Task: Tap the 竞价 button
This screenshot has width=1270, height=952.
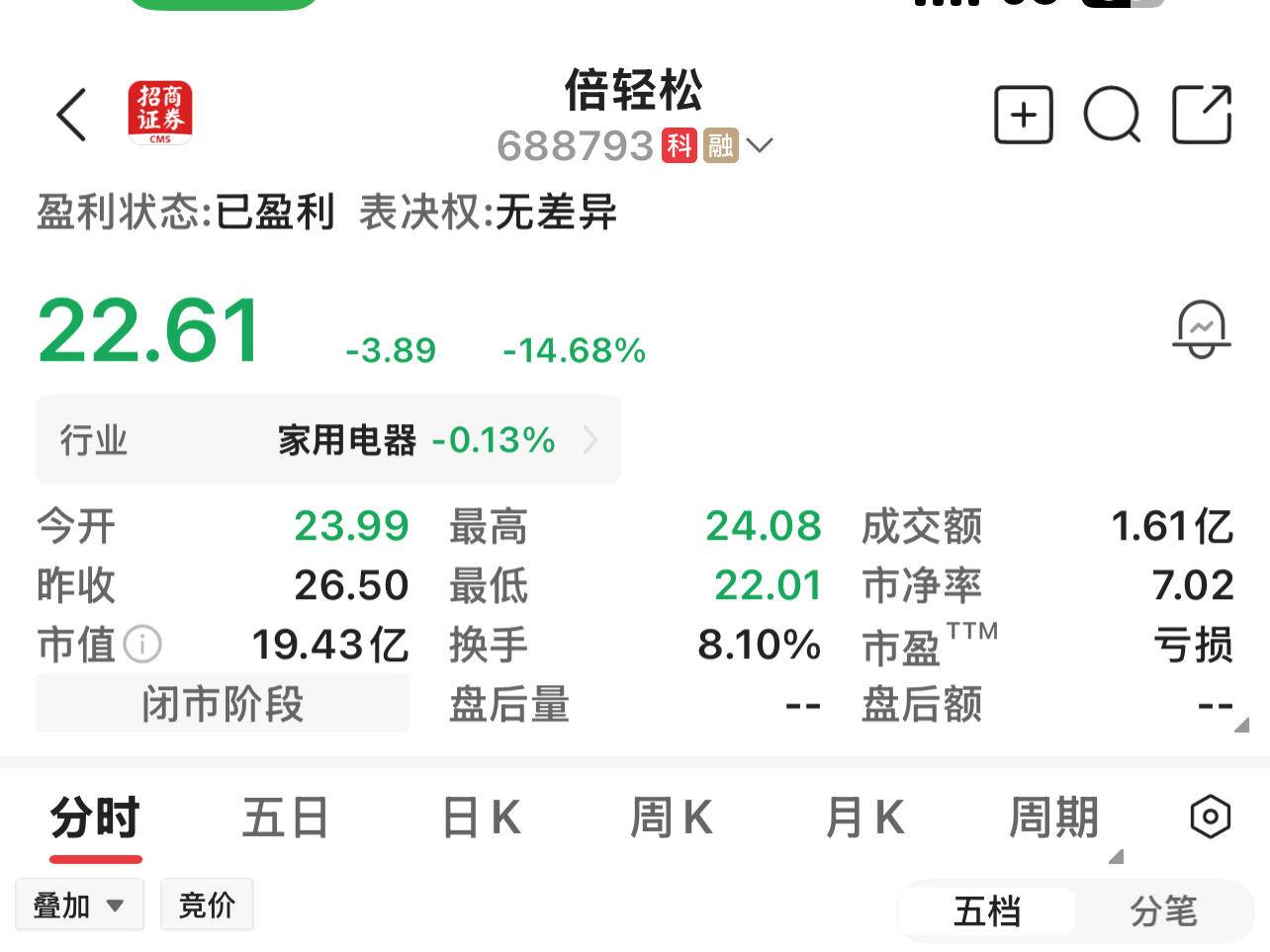Action: click(x=207, y=905)
